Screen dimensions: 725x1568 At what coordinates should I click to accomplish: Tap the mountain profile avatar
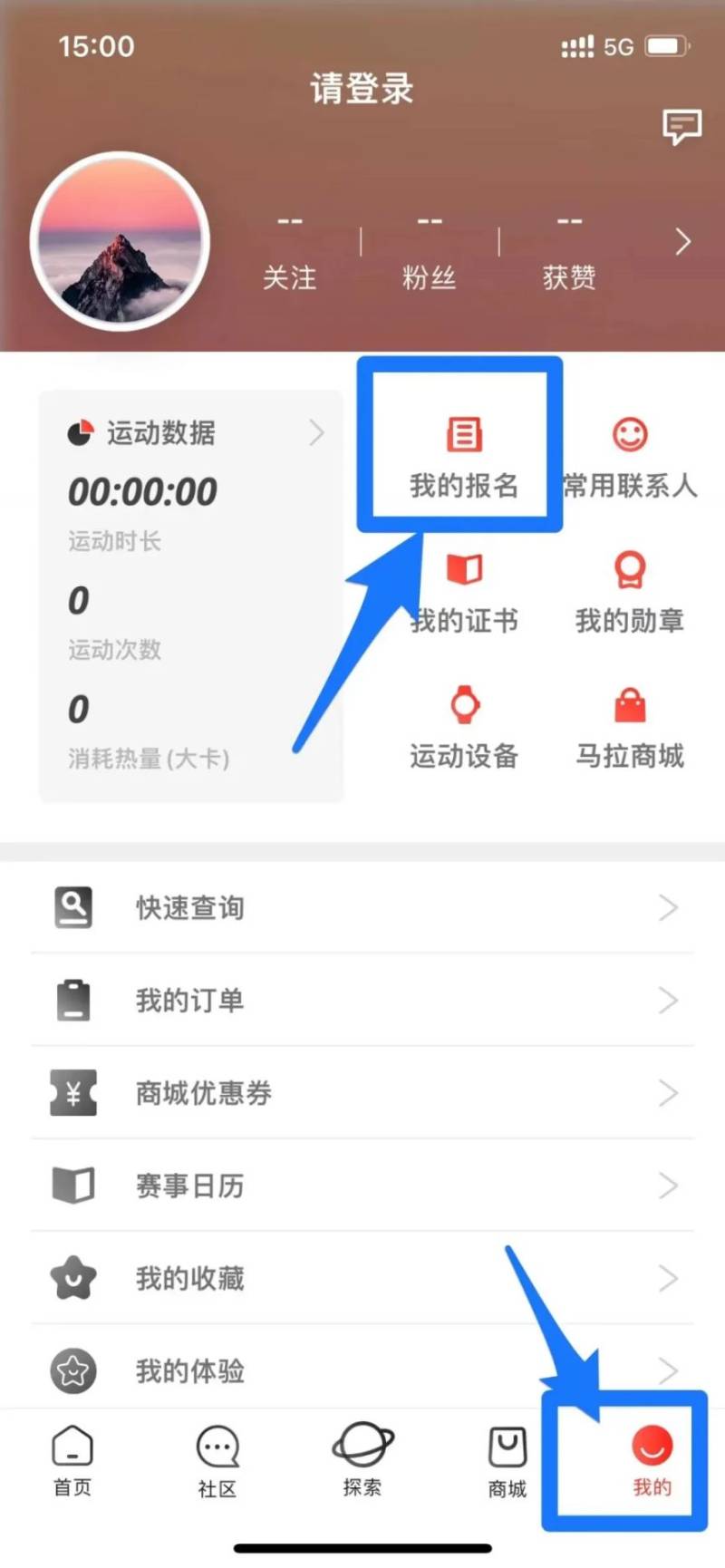[x=120, y=240]
